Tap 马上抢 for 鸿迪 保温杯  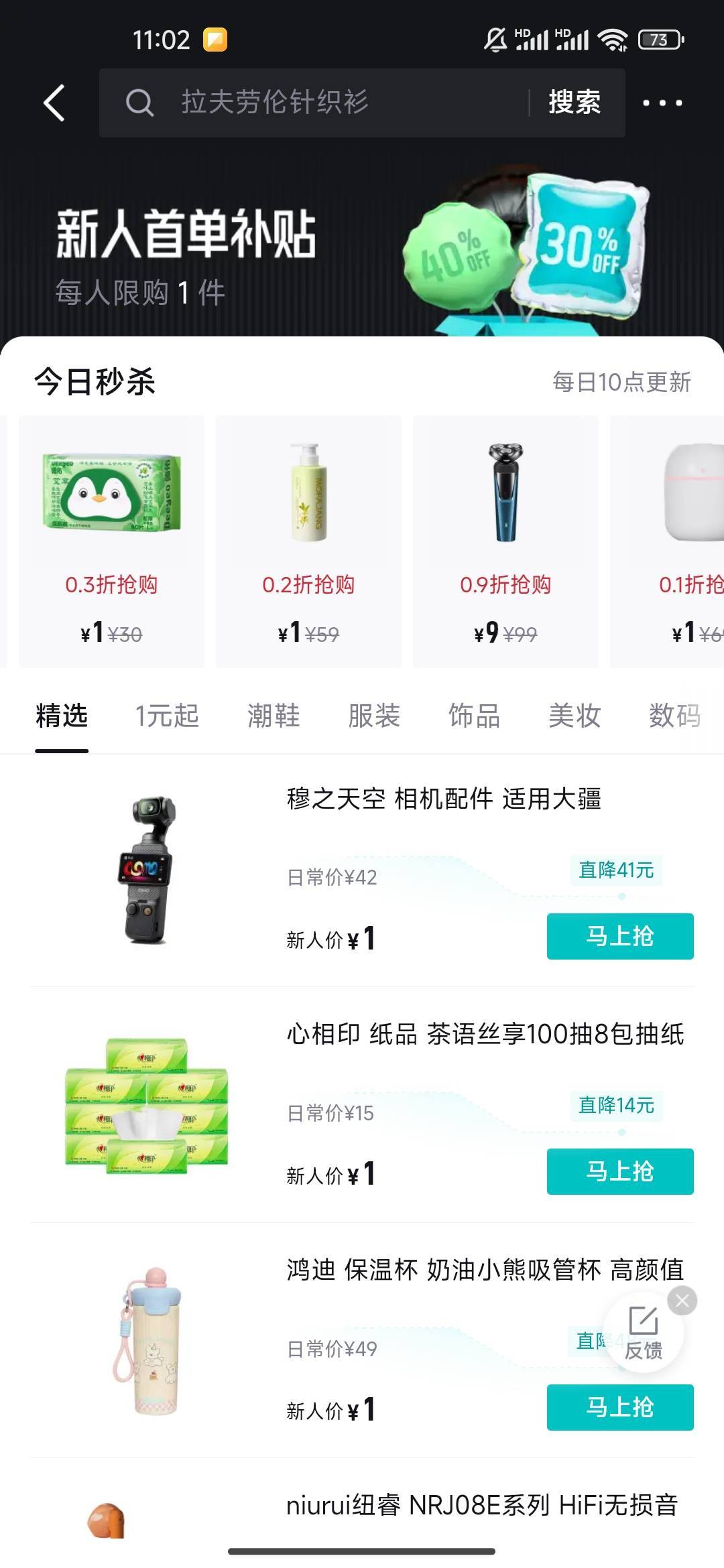point(620,1407)
